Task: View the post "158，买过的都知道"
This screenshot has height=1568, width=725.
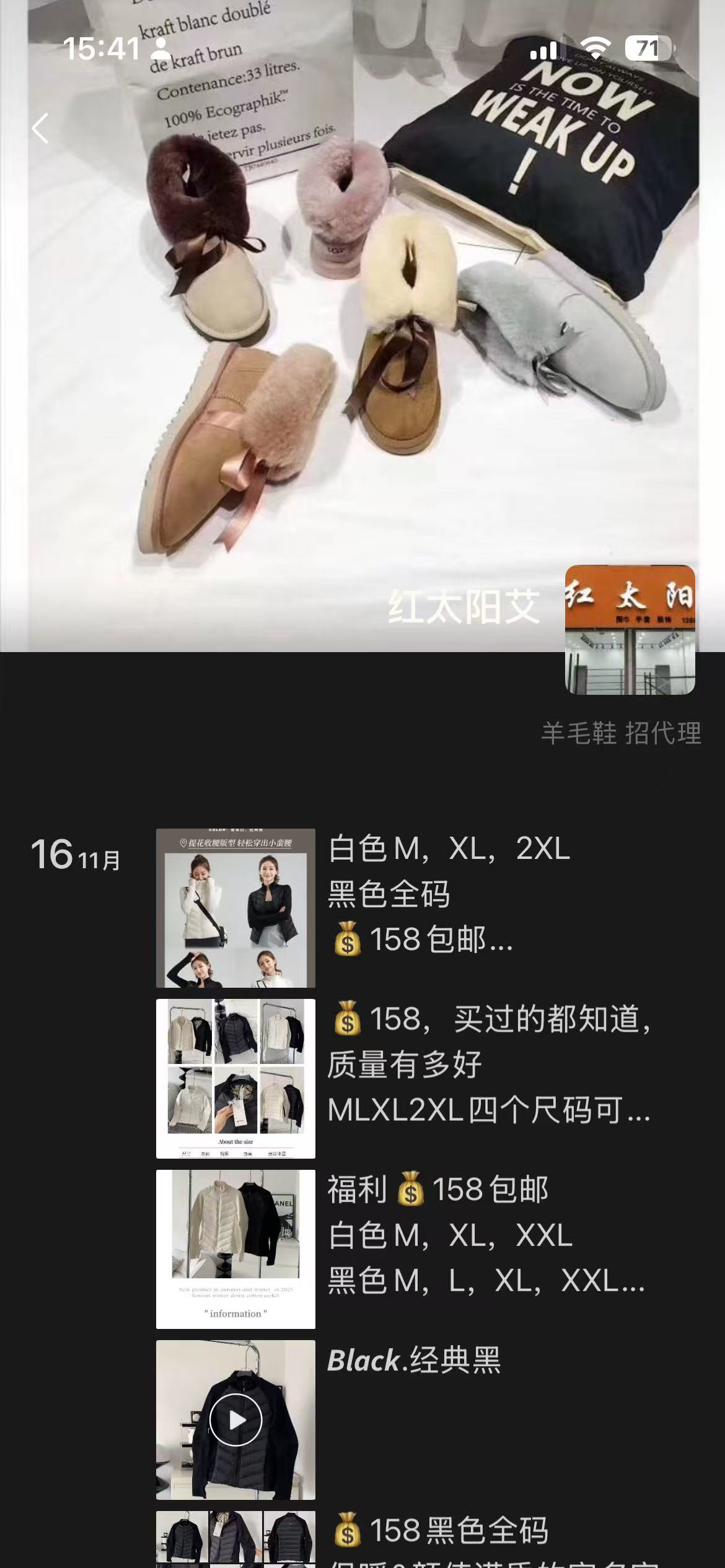Action: pyautogui.click(x=235, y=1078)
